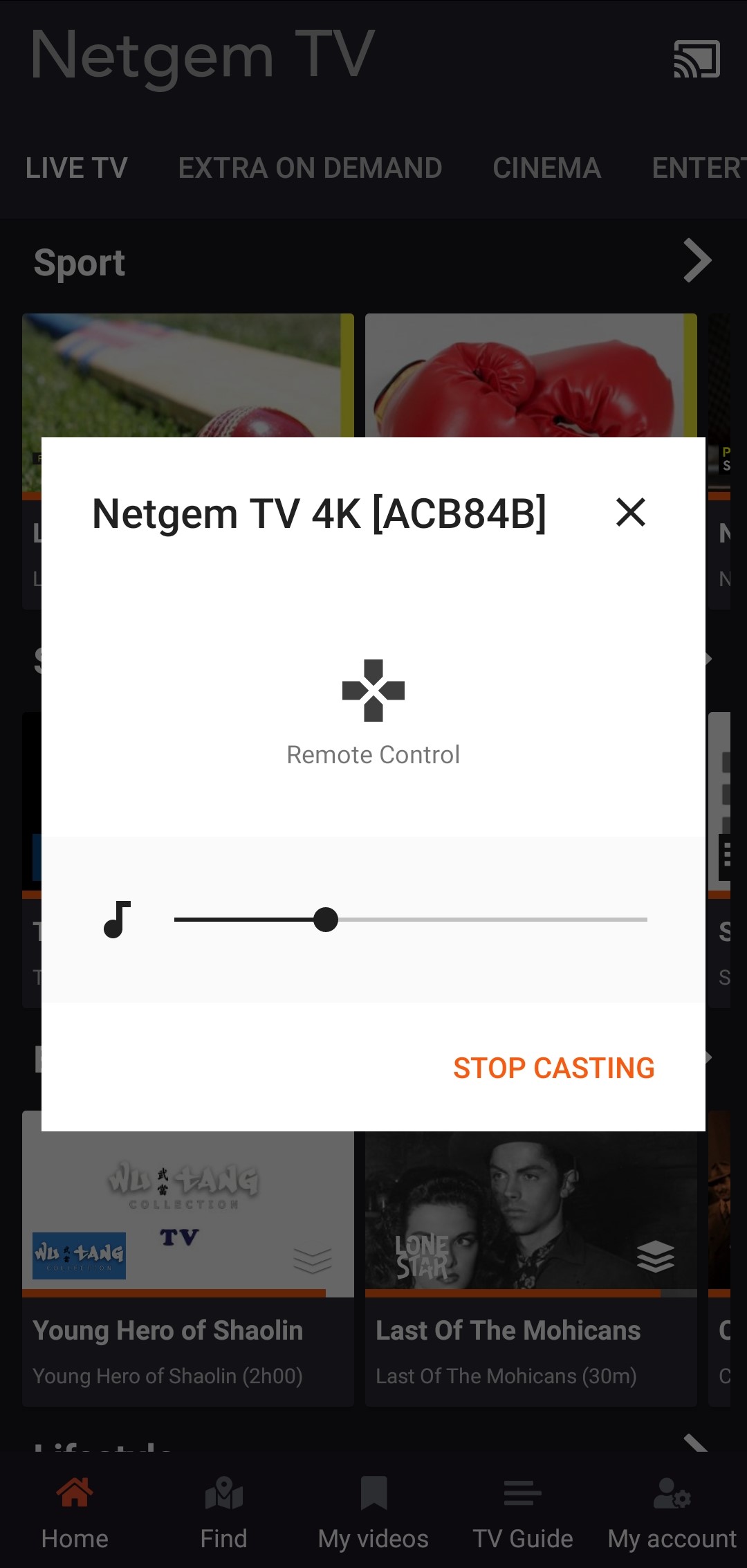This screenshot has width=747, height=1568.
Task: Open the TV Guide tab
Action: [523, 1514]
